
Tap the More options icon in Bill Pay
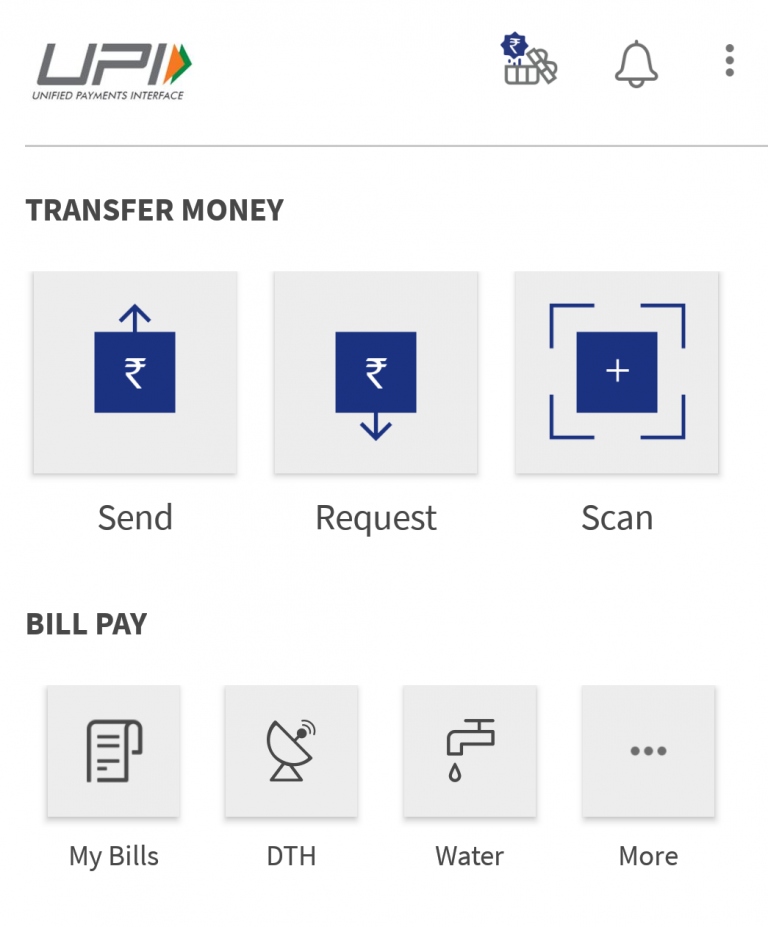click(x=648, y=751)
